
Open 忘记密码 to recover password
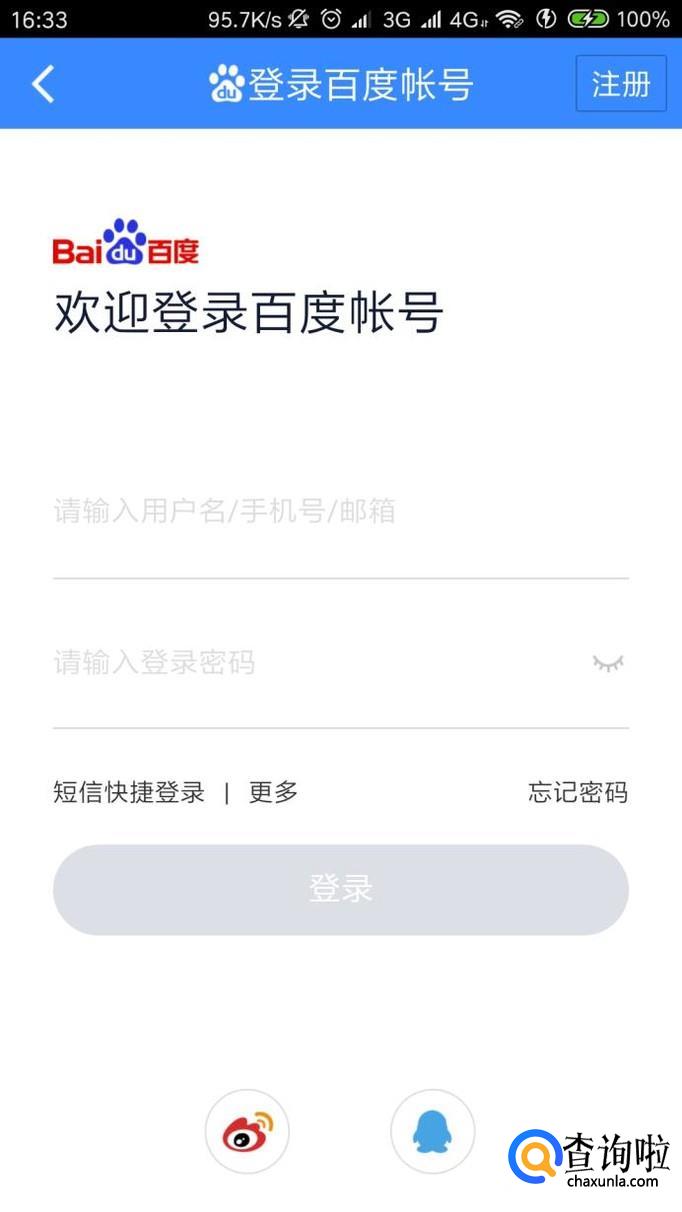click(x=578, y=793)
